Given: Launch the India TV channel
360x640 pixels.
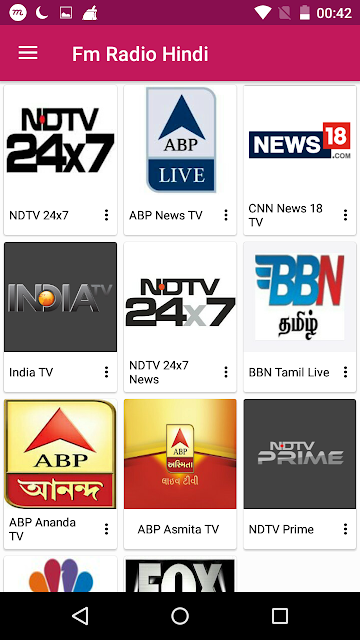Looking at the screenshot, I should coord(60,317).
